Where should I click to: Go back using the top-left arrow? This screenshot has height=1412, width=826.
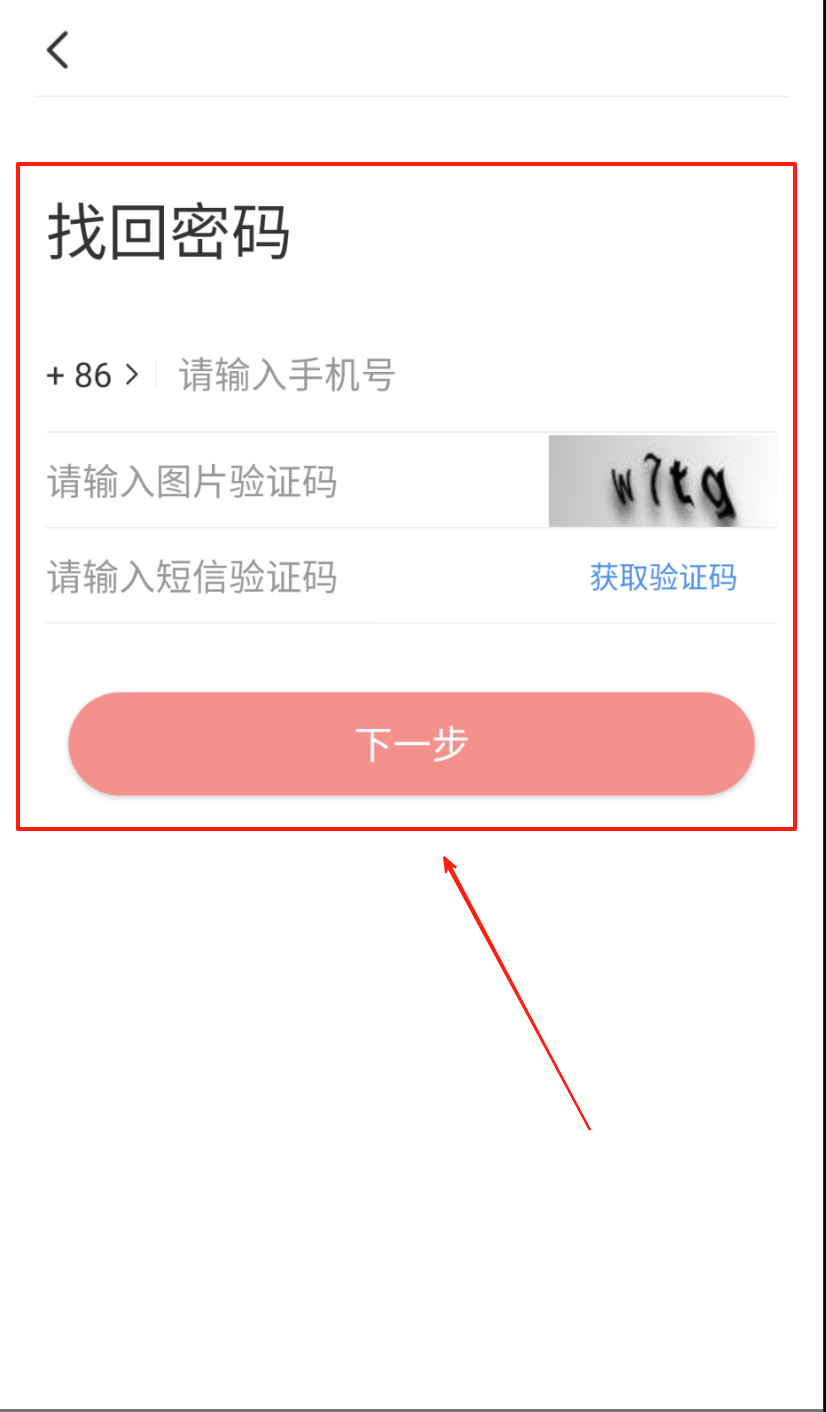pyautogui.click(x=58, y=49)
